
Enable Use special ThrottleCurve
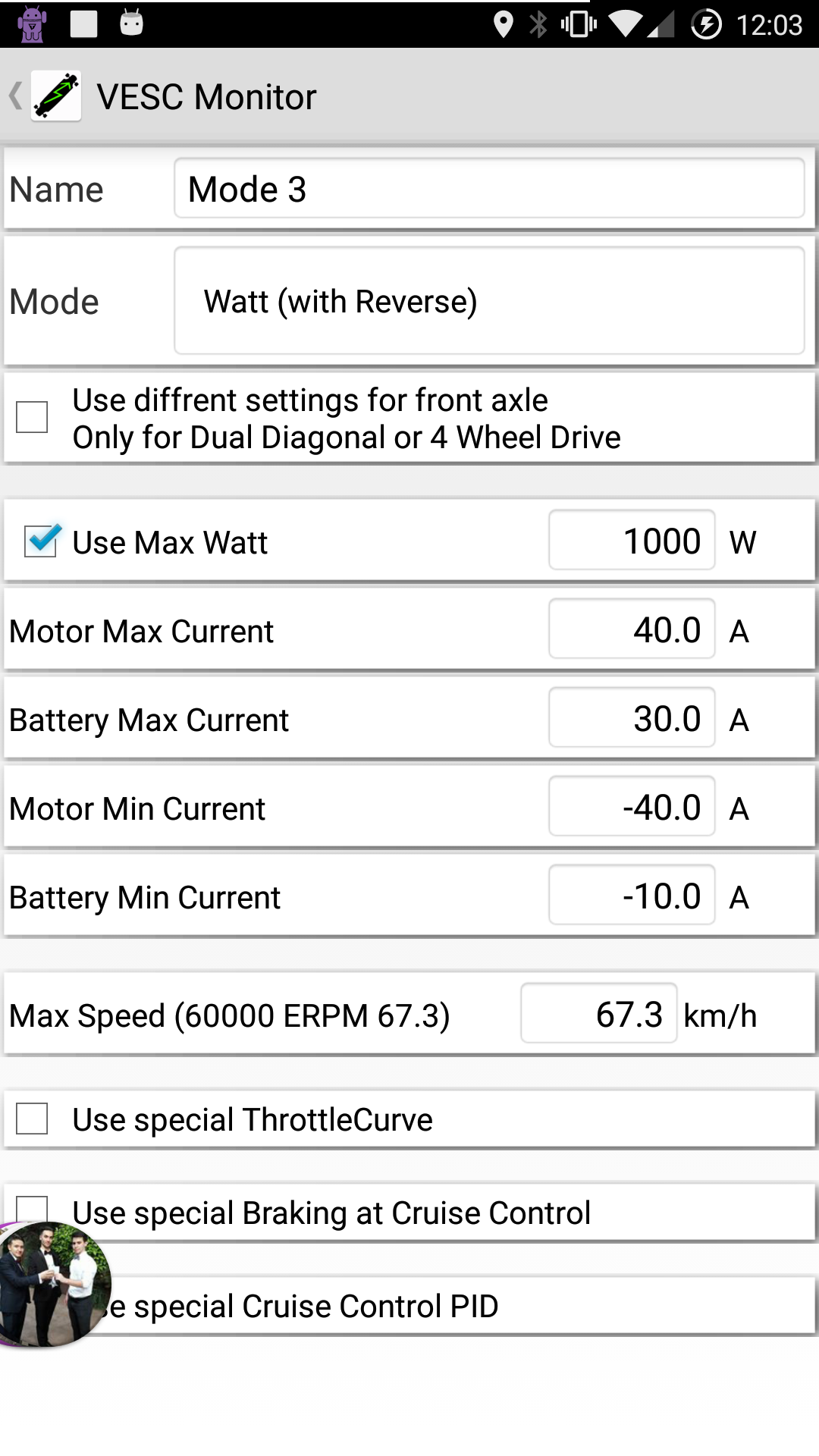coord(32,1119)
